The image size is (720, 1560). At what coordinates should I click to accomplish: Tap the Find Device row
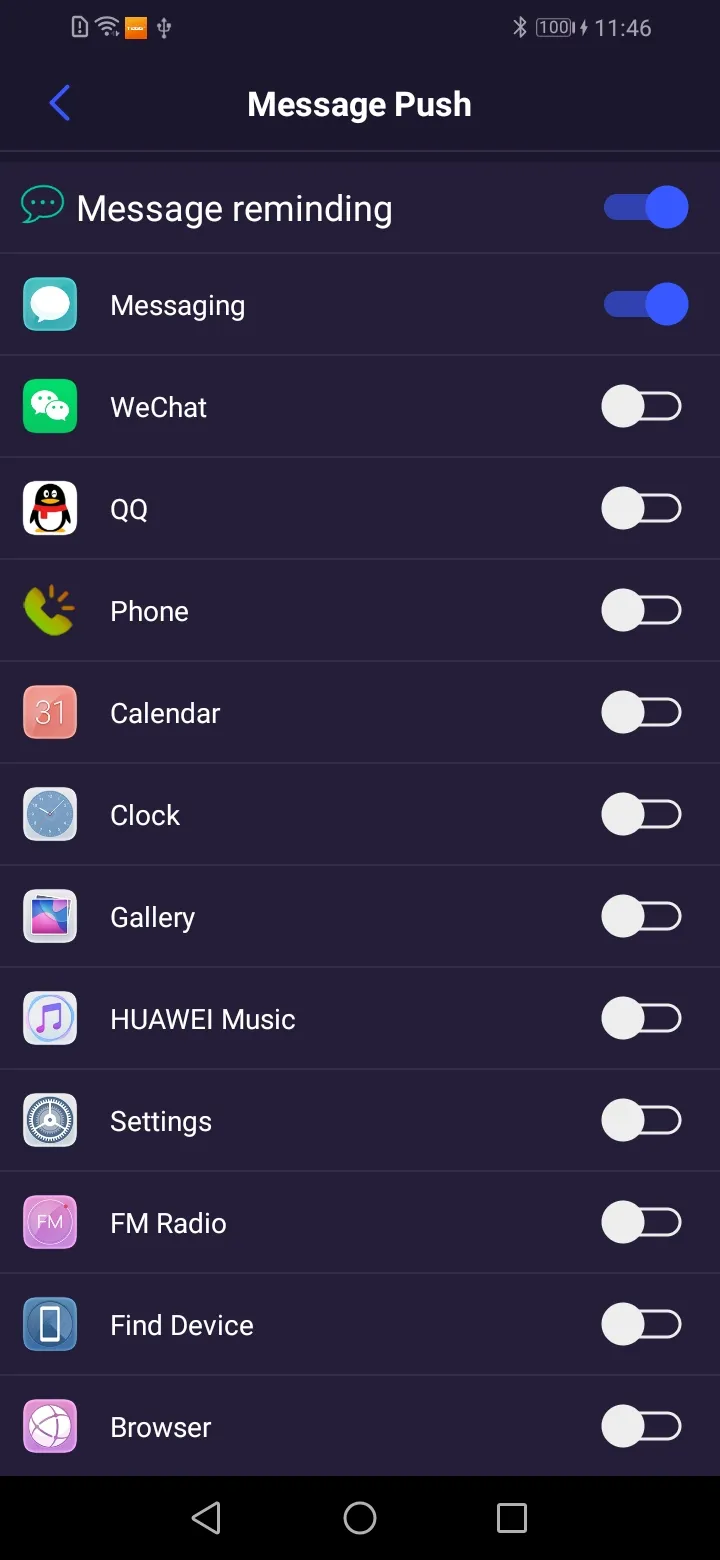(x=300, y=1324)
